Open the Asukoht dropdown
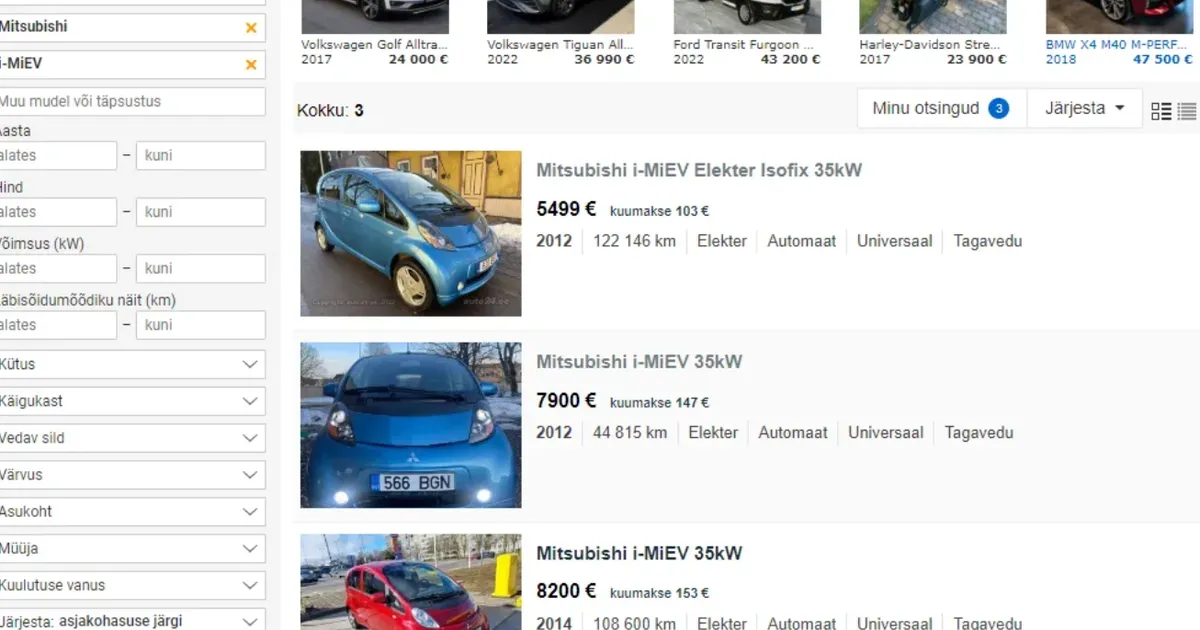This screenshot has height=630, width=1200. (x=132, y=512)
